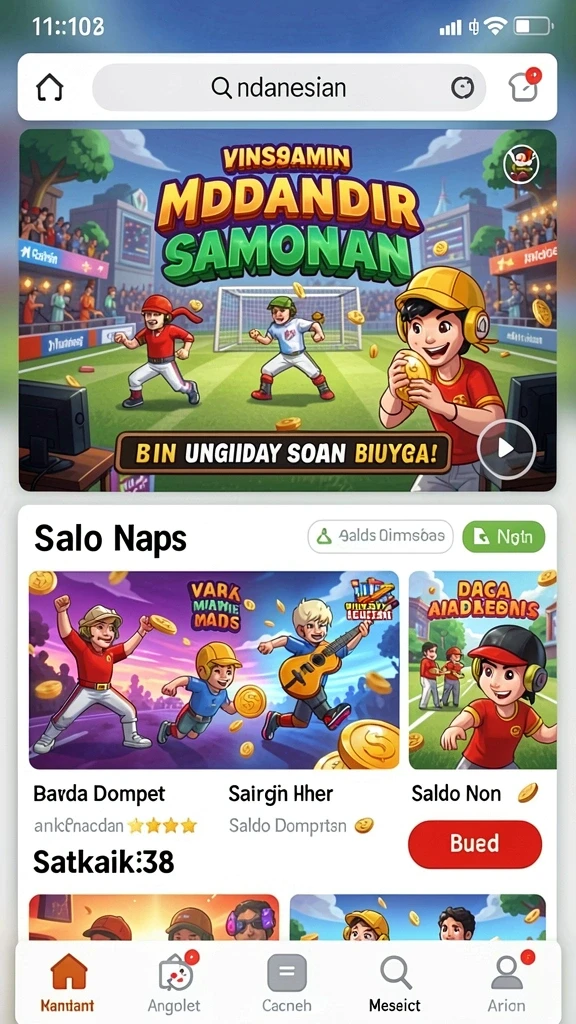Play the Mddandir Samonan banner video
The width and height of the screenshot is (576, 1024).
tap(506, 449)
